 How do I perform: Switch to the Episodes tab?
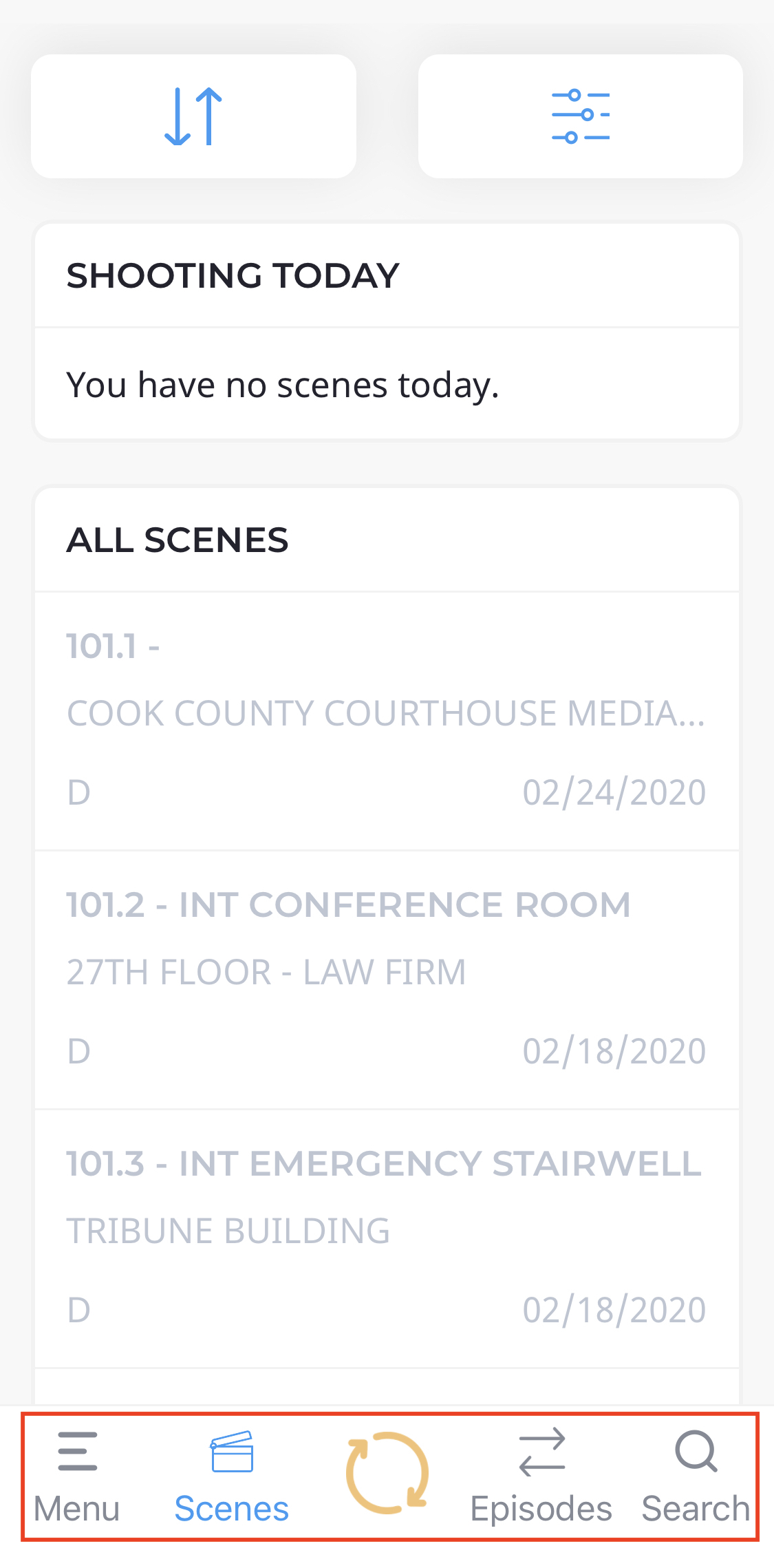click(x=541, y=1477)
